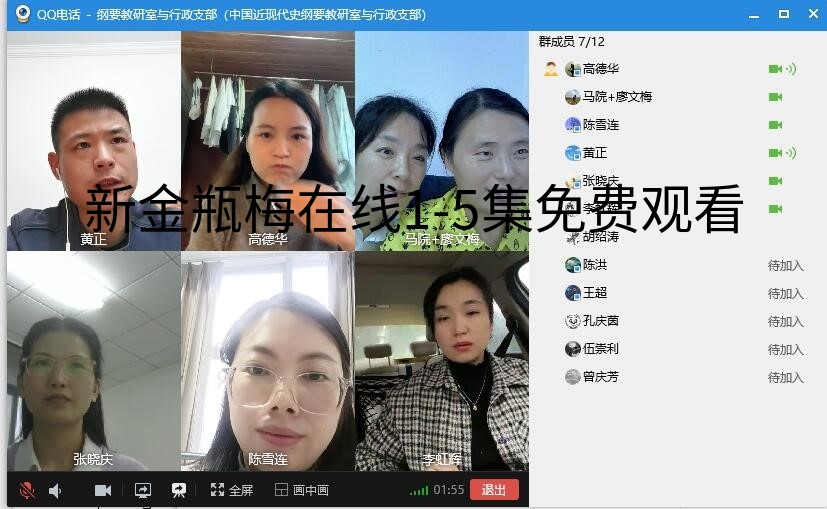
Task: Toggle the camera on or off
Action: click(x=102, y=490)
